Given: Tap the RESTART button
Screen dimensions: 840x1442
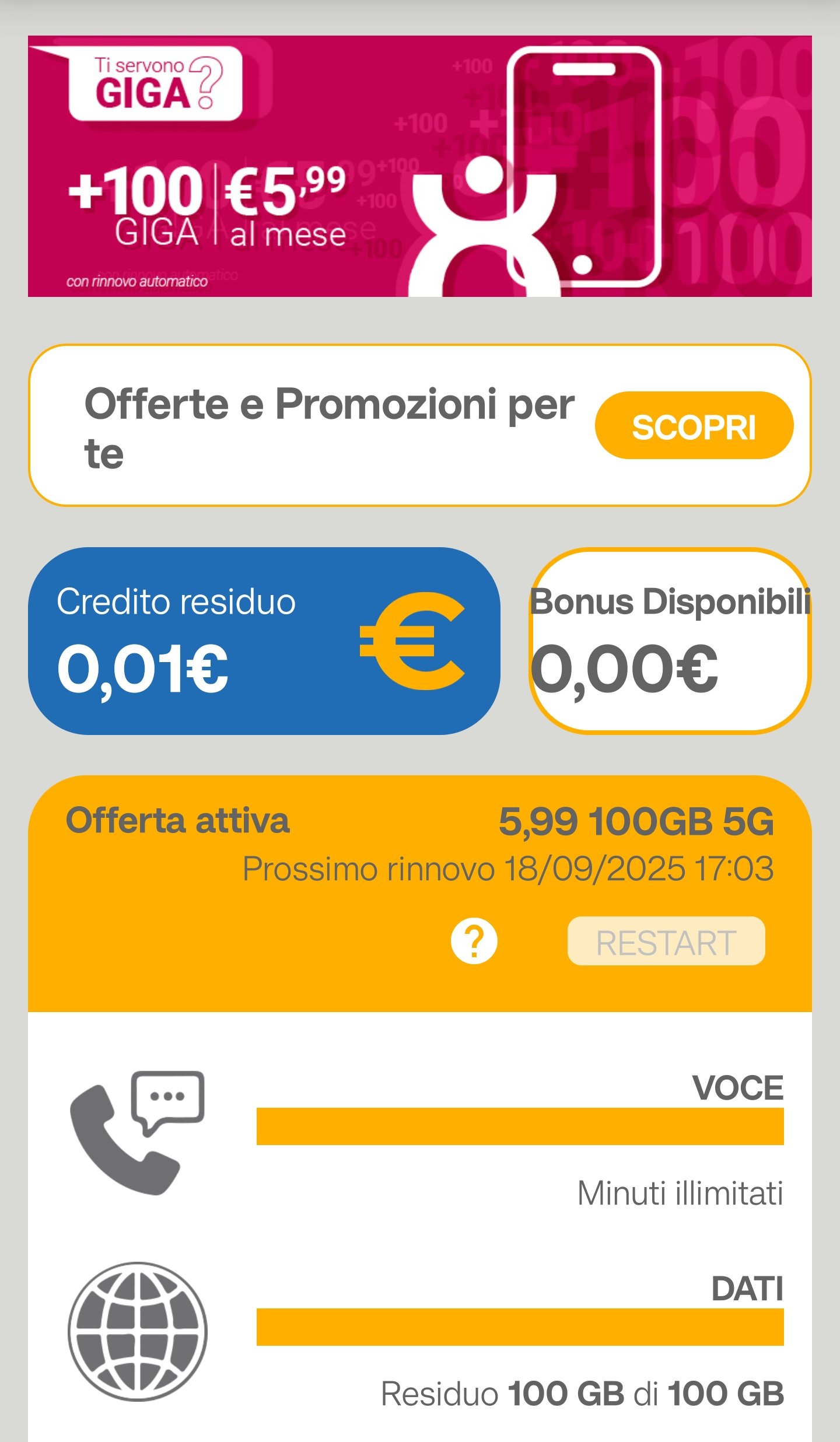Looking at the screenshot, I should click(x=666, y=942).
